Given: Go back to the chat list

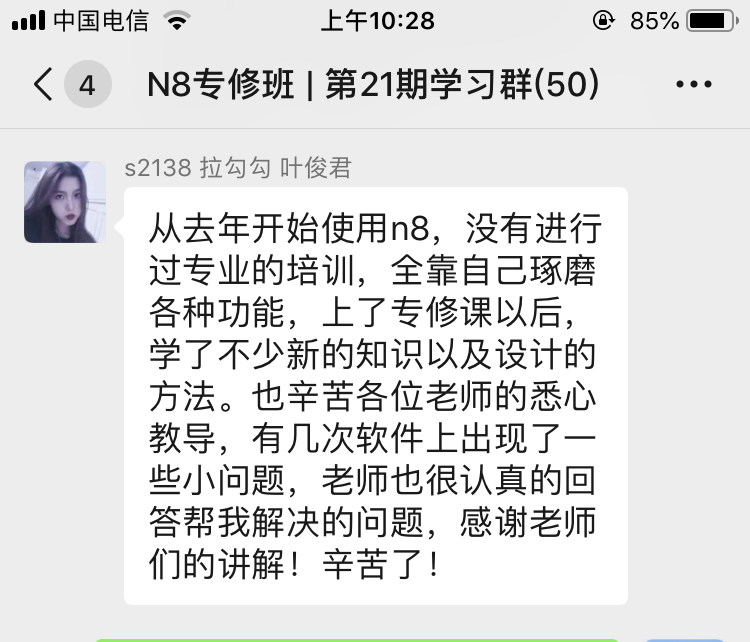Looking at the screenshot, I should pos(44,85).
